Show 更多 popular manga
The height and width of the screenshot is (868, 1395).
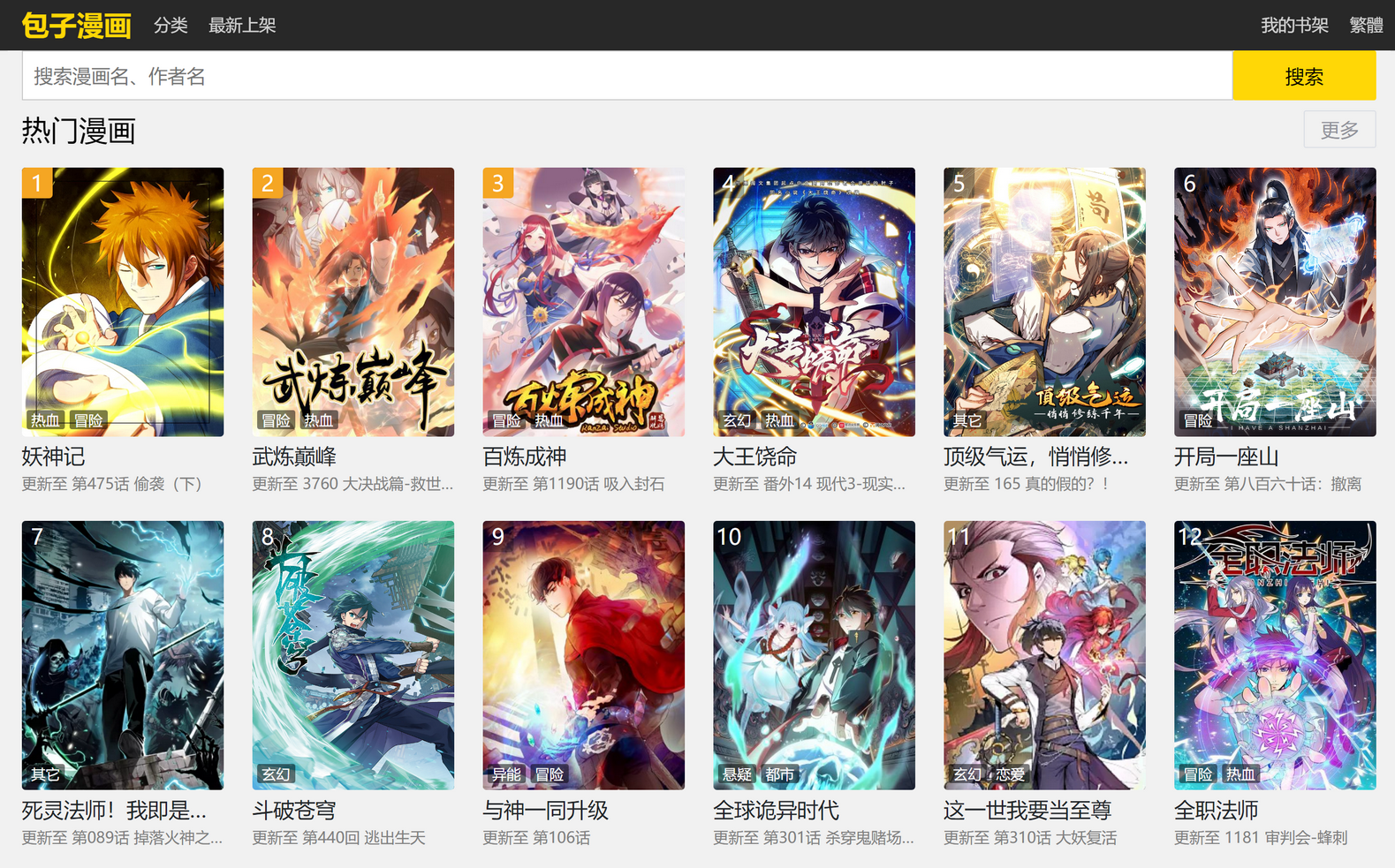click(x=1339, y=131)
